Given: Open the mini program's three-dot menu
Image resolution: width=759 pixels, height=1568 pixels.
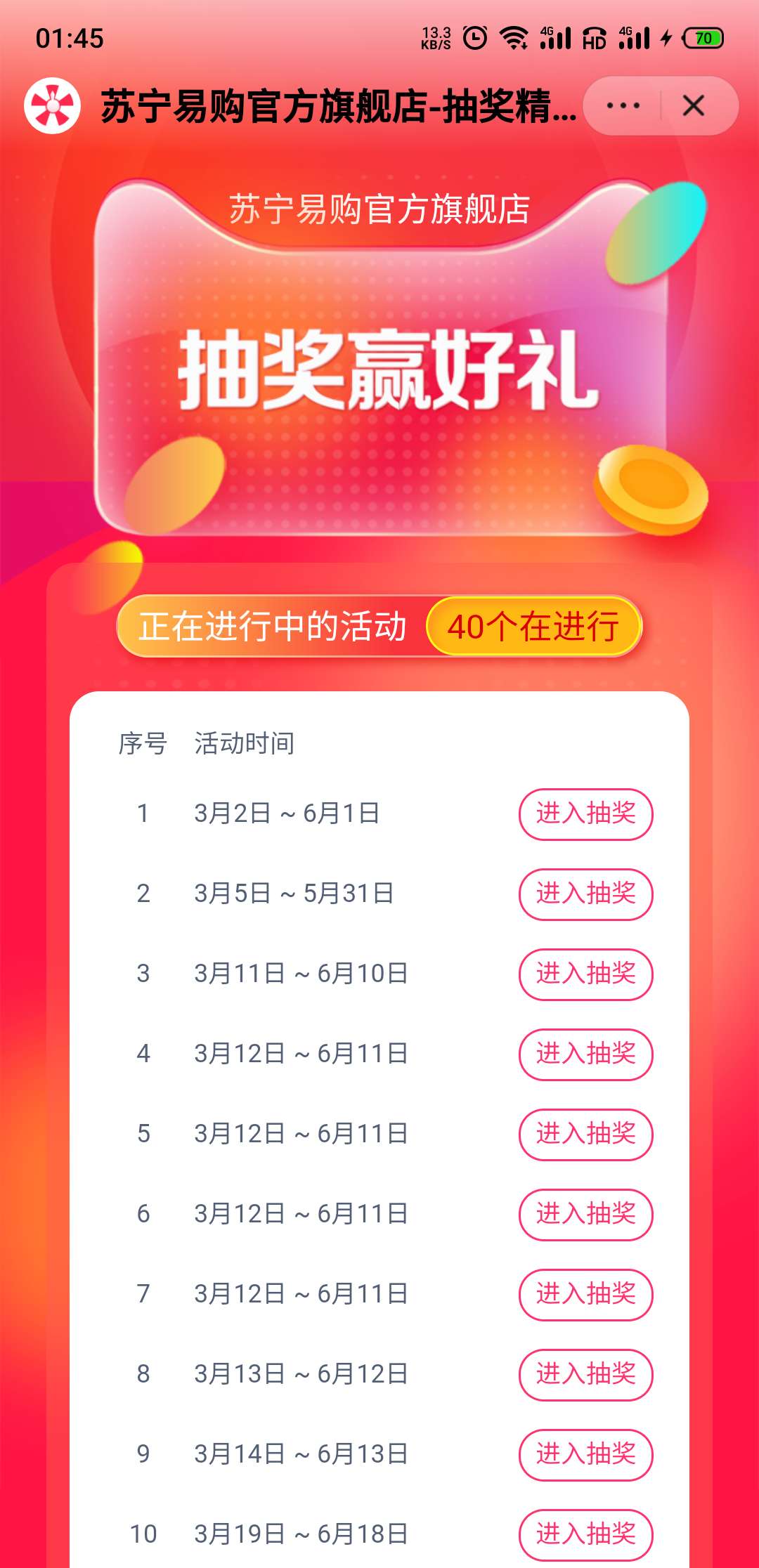Looking at the screenshot, I should (623, 106).
